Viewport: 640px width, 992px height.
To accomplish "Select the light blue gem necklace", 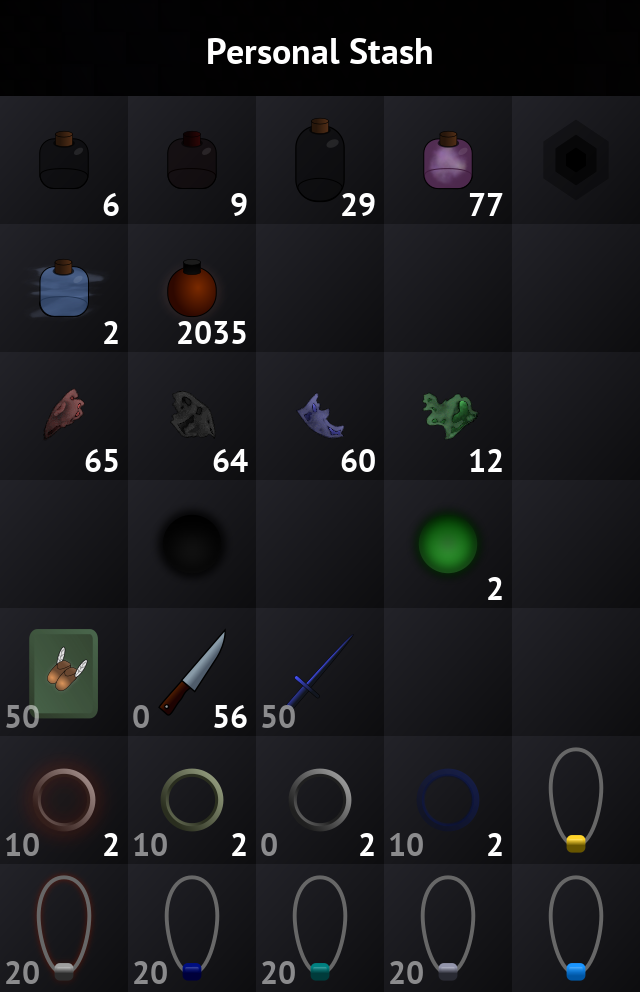I will [576, 928].
